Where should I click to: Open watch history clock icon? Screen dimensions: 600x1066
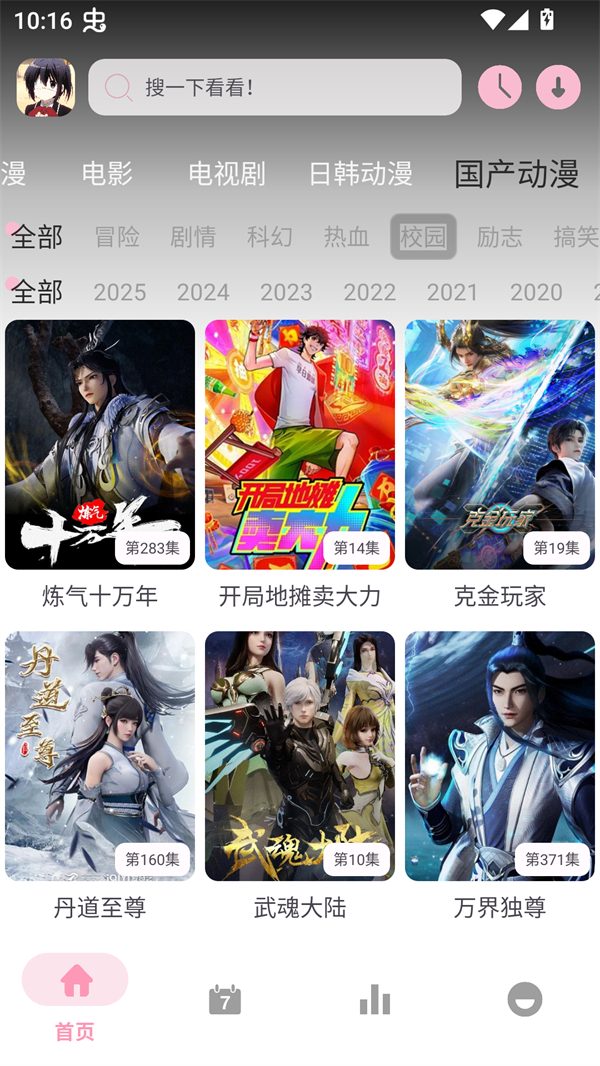(500, 87)
